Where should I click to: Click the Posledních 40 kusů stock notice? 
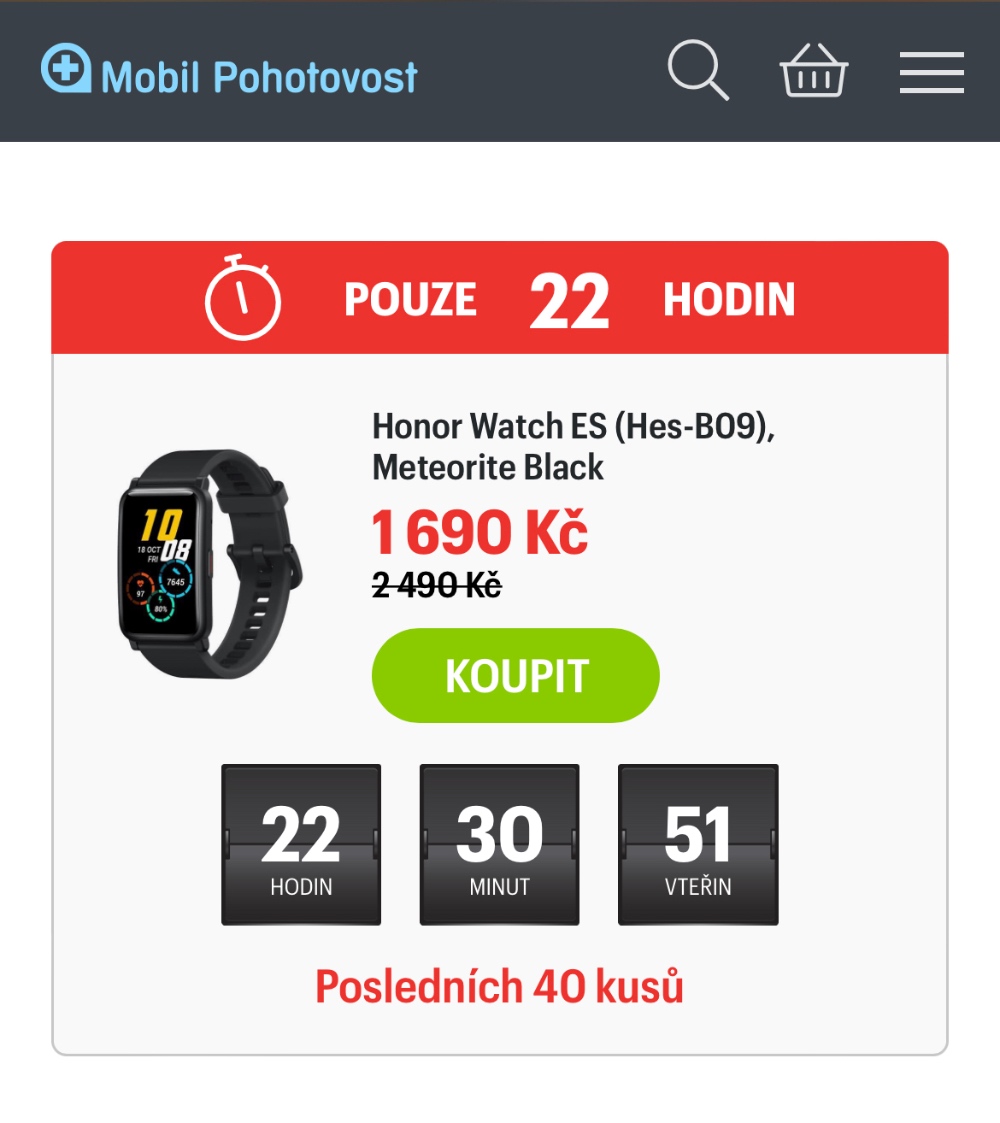click(500, 985)
